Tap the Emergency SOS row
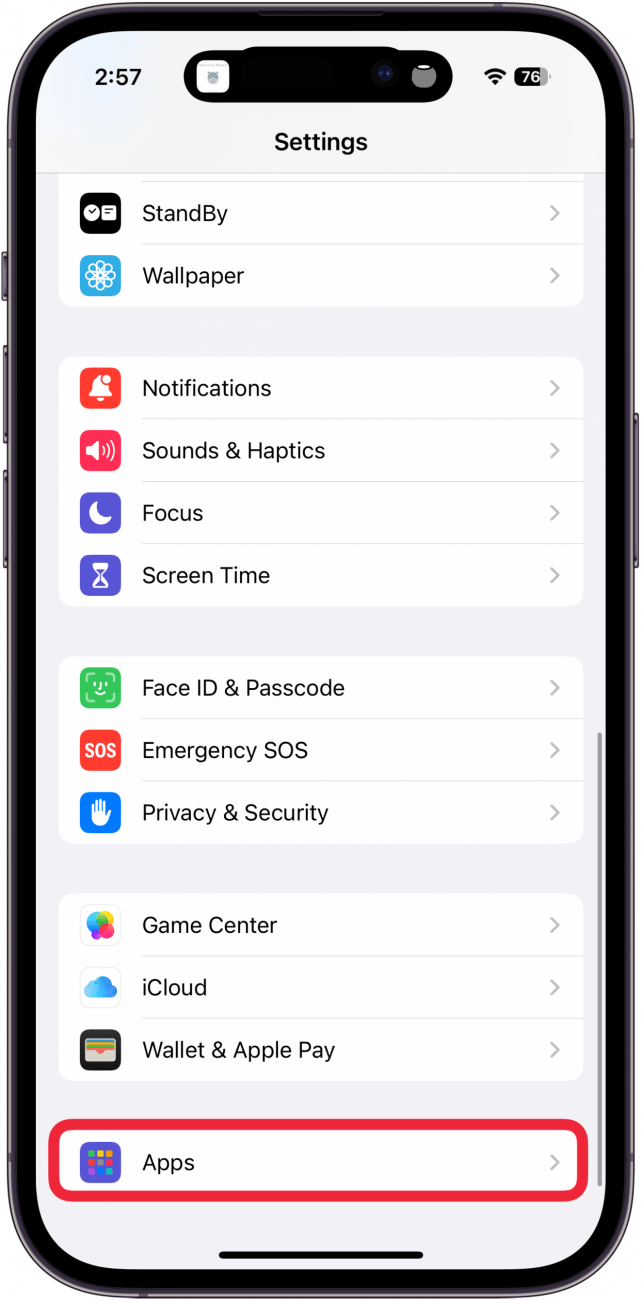Screen dimensions: 642x1301 click(x=321, y=750)
